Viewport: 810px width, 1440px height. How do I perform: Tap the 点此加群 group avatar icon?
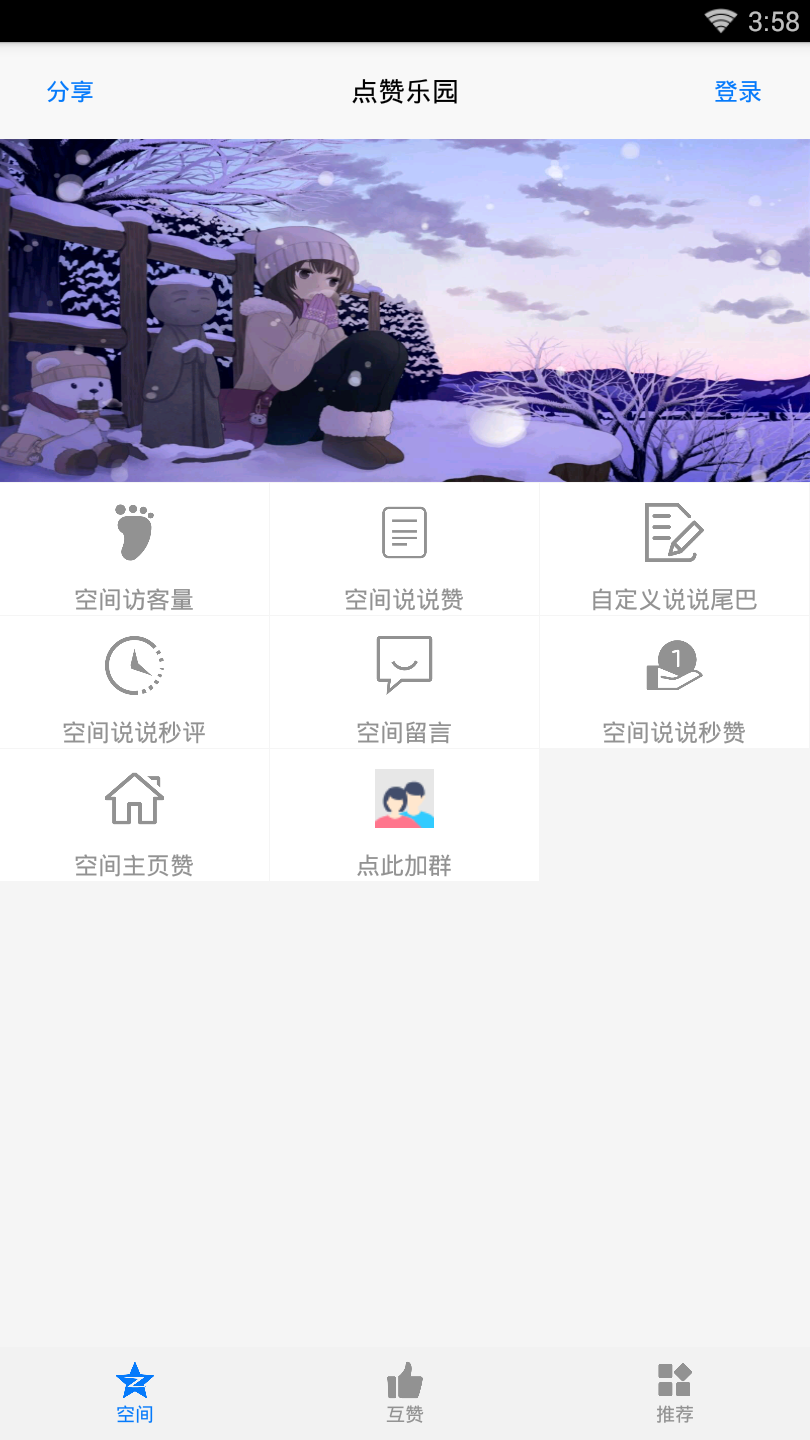click(x=404, y=797)
